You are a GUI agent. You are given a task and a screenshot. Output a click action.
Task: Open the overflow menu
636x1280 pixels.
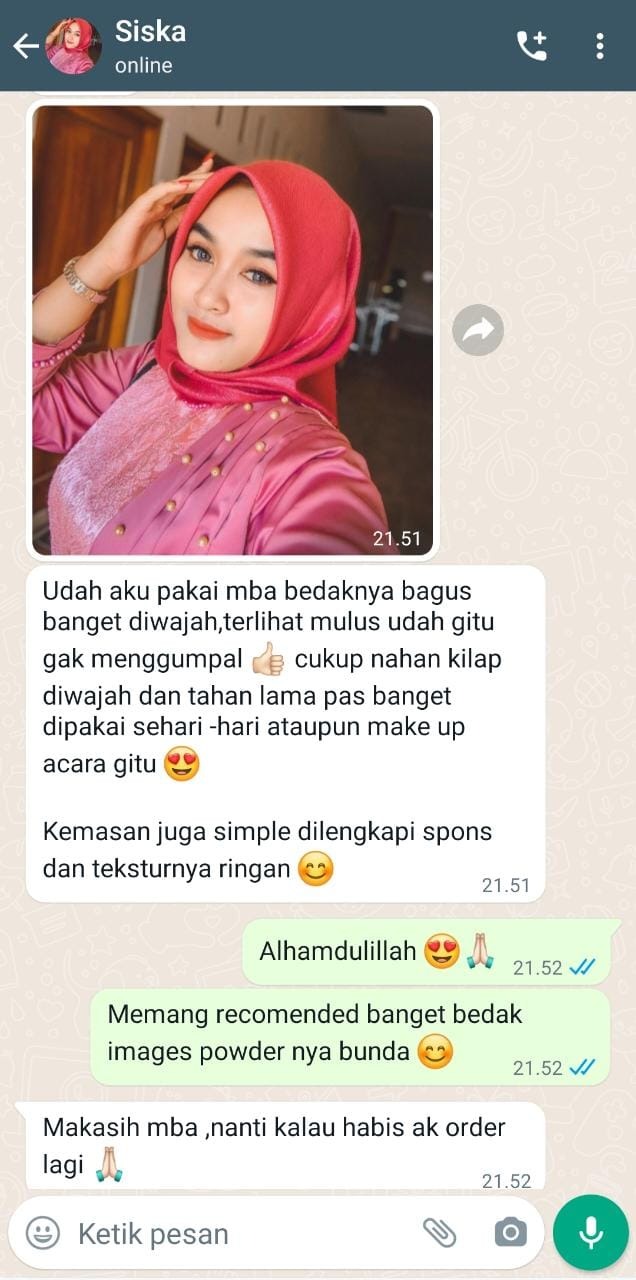click(x=599, y=46)
